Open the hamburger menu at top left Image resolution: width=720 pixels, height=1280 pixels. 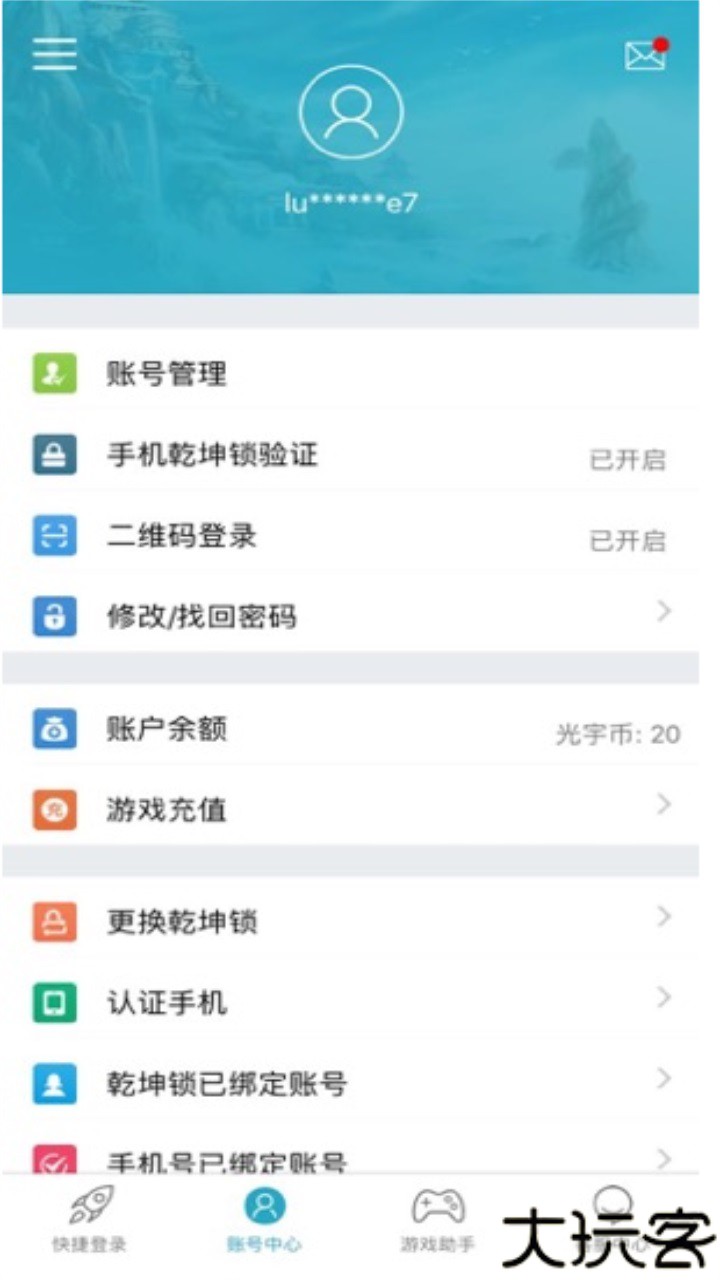point(54,54)
